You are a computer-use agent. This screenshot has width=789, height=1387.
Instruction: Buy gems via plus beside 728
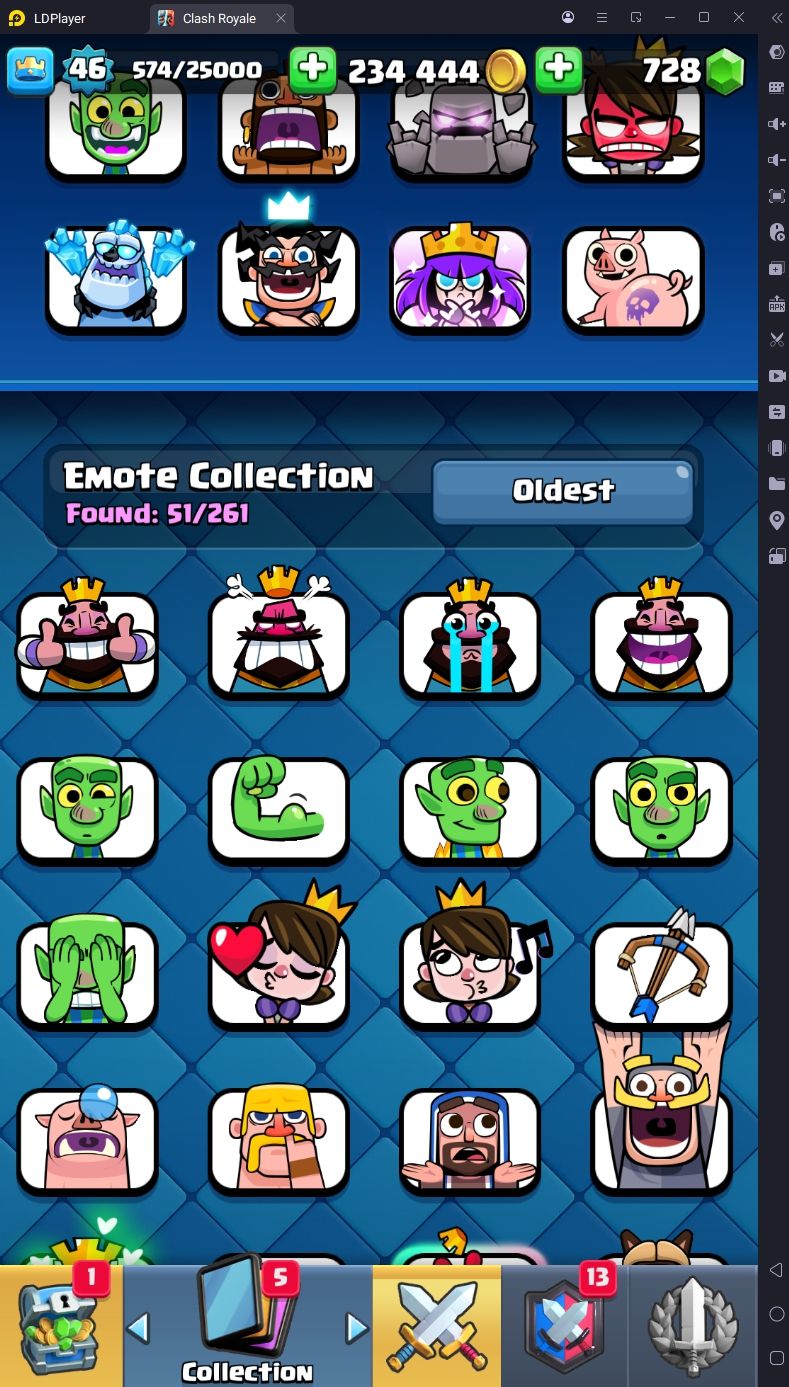point(559,69)
